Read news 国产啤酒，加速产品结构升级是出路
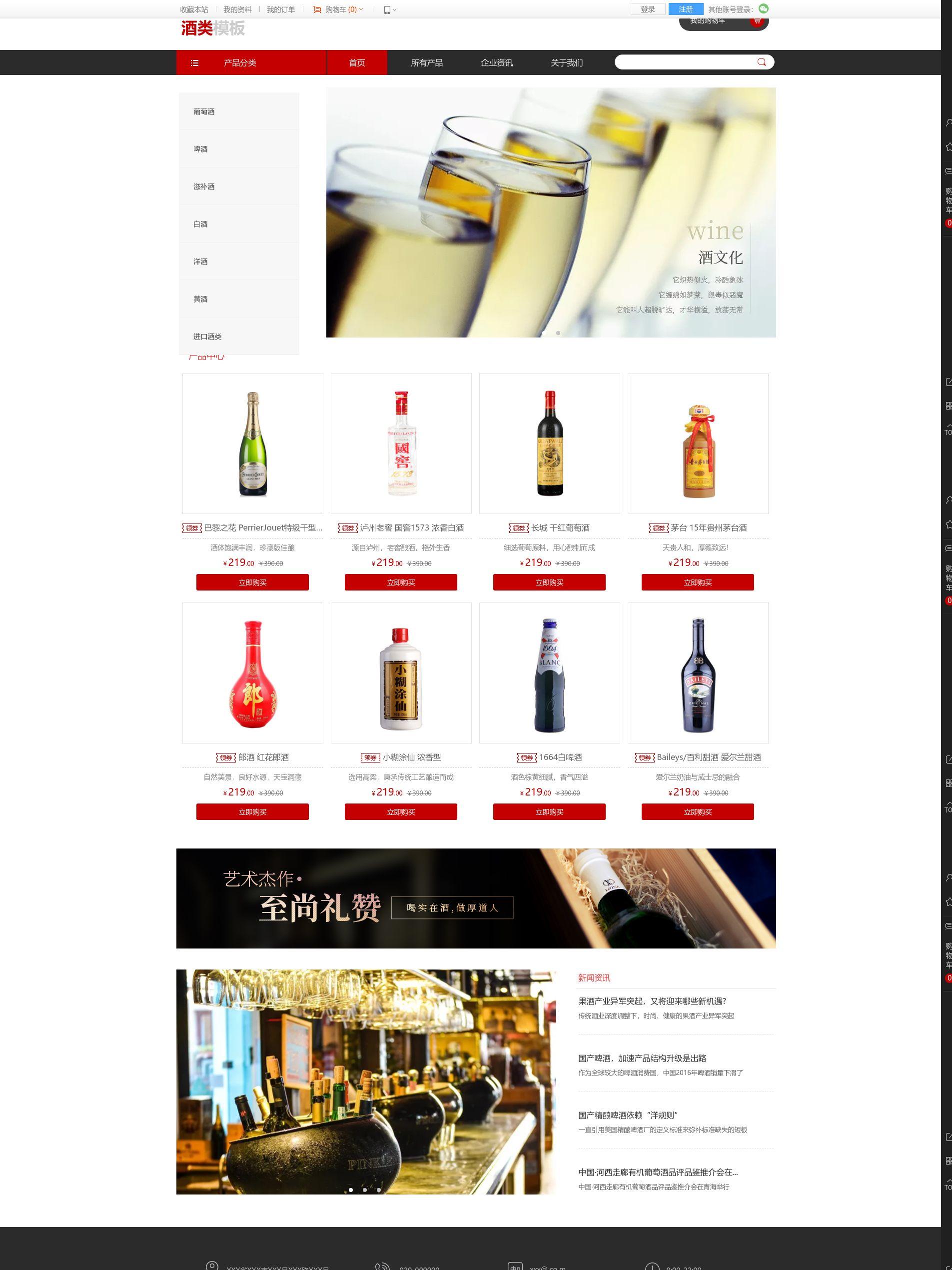952x1270 pixels. coord(642,1058)
